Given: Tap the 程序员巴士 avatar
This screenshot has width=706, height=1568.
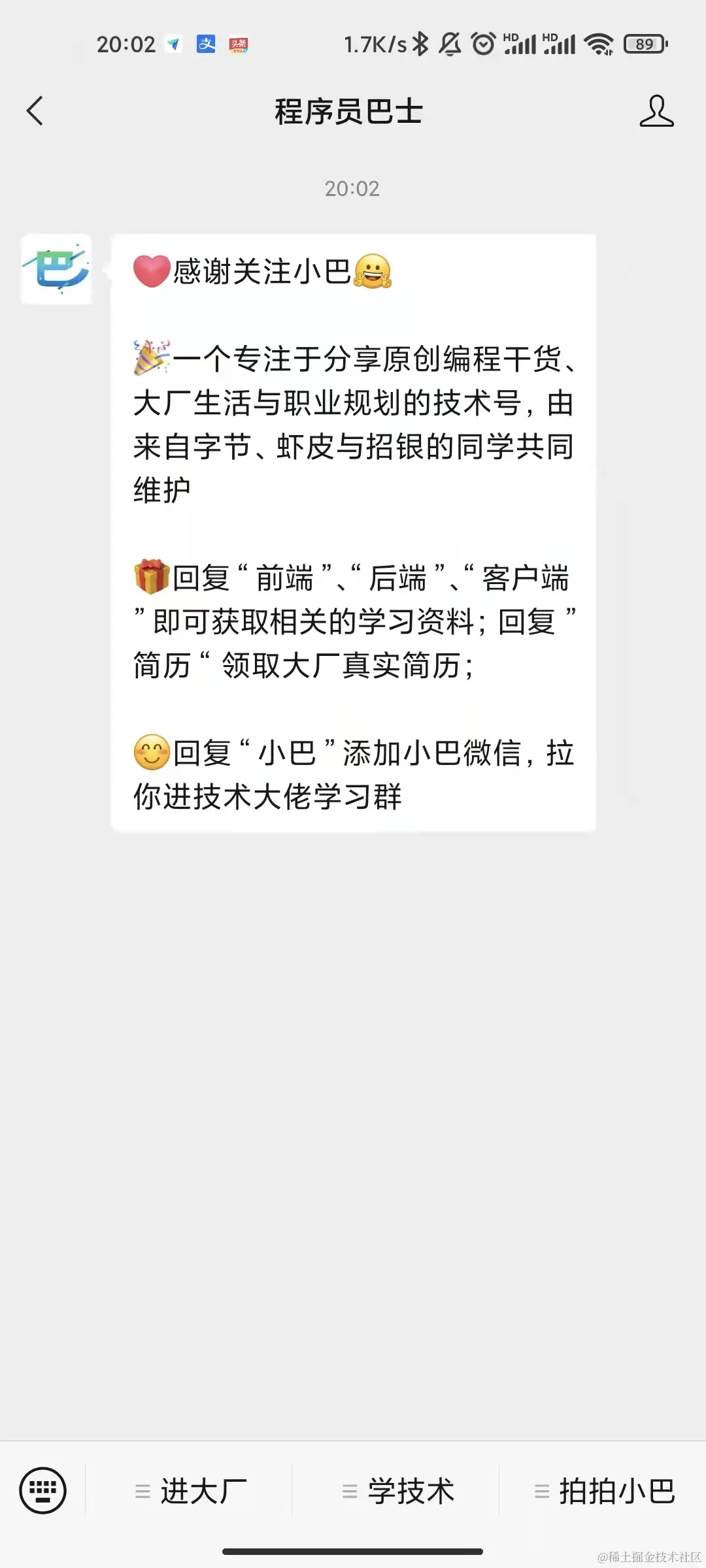Looking at the screenshot, I should (57, 269).
